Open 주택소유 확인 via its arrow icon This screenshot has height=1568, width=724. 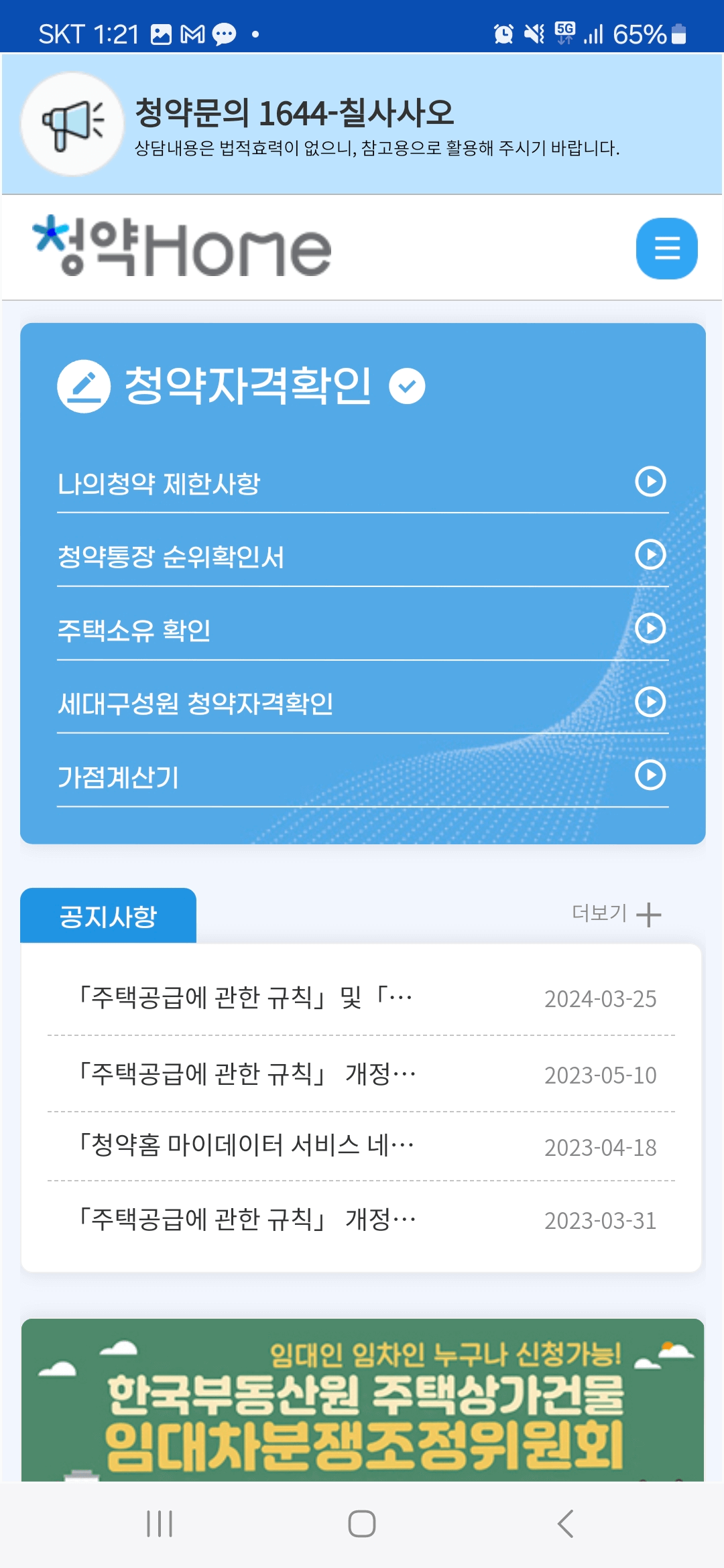(x=649, y=628)
